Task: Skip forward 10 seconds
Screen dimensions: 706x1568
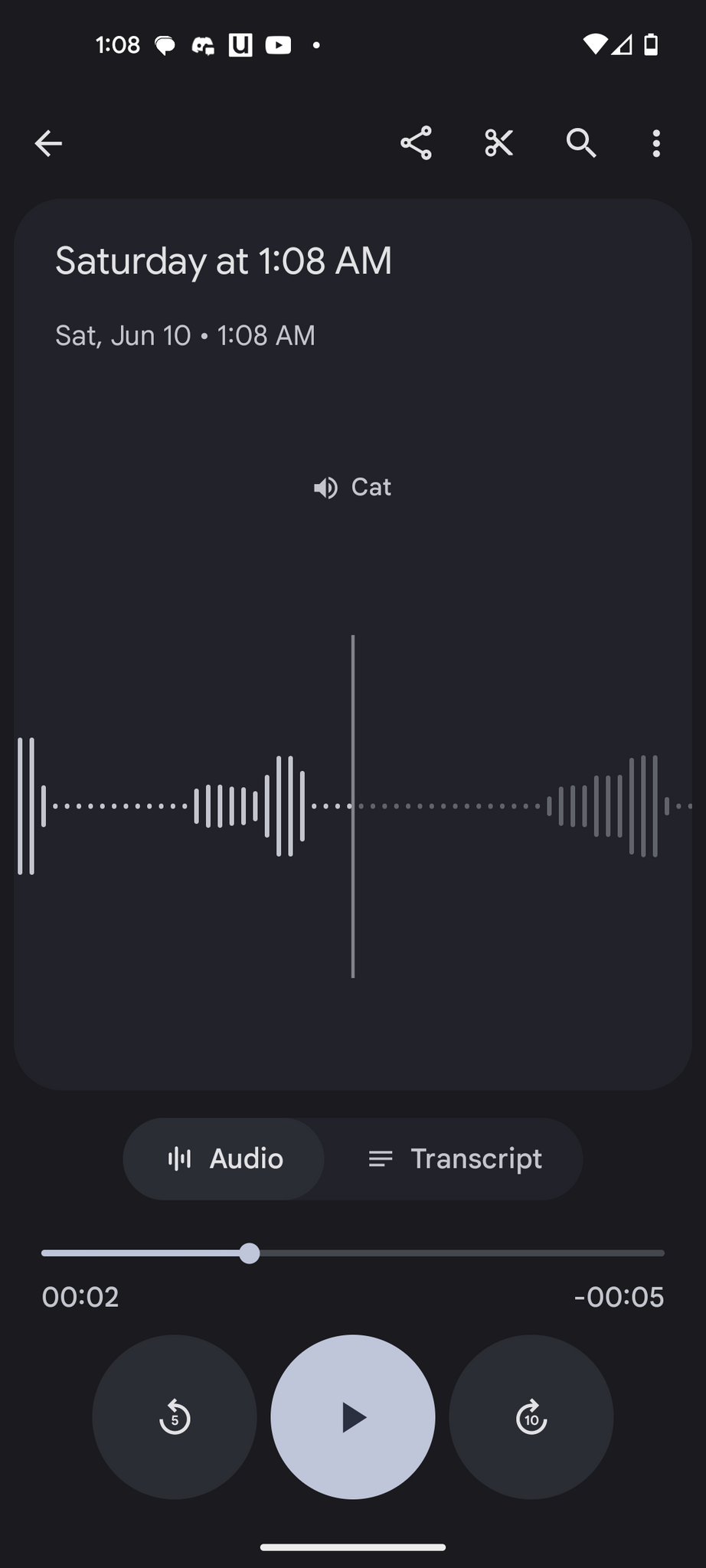Action: (x=531, y=1417)
